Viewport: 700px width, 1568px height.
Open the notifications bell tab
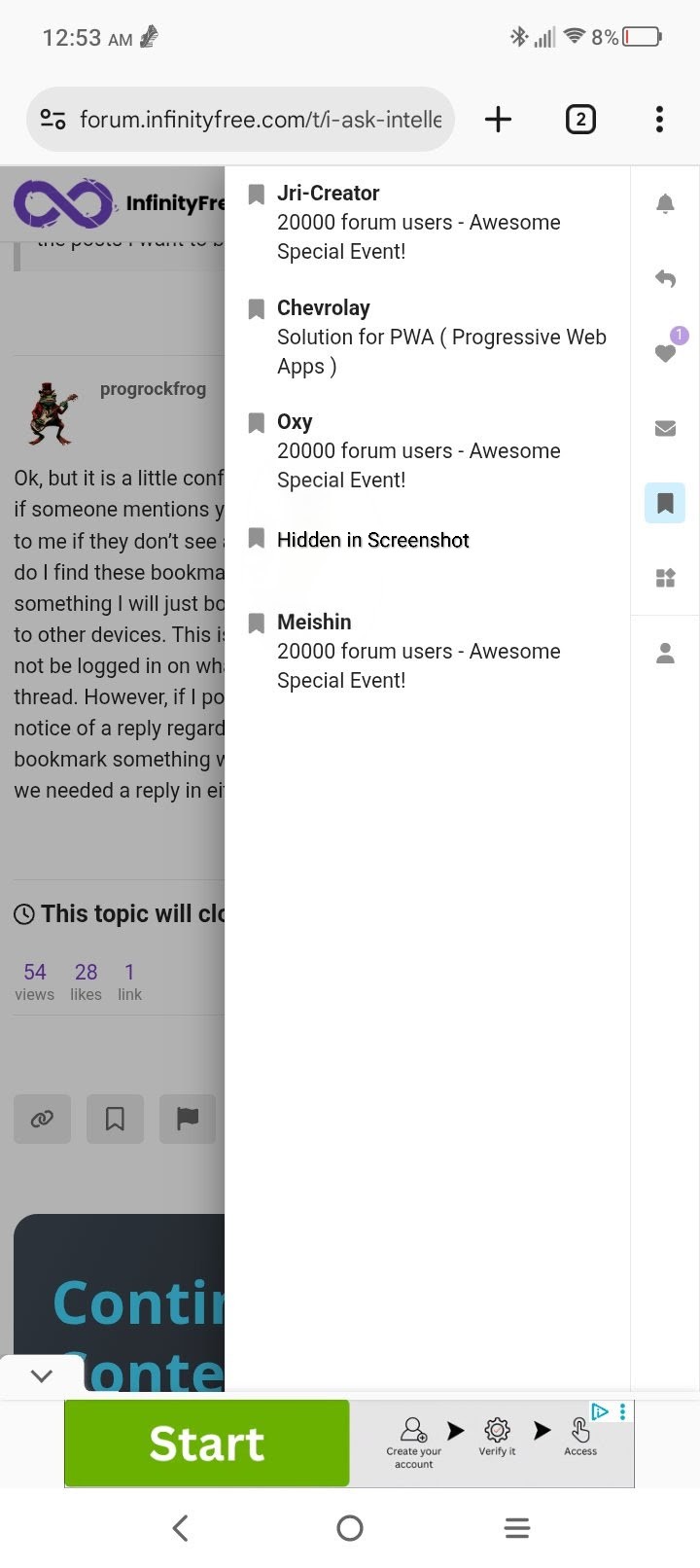point(665,203)
